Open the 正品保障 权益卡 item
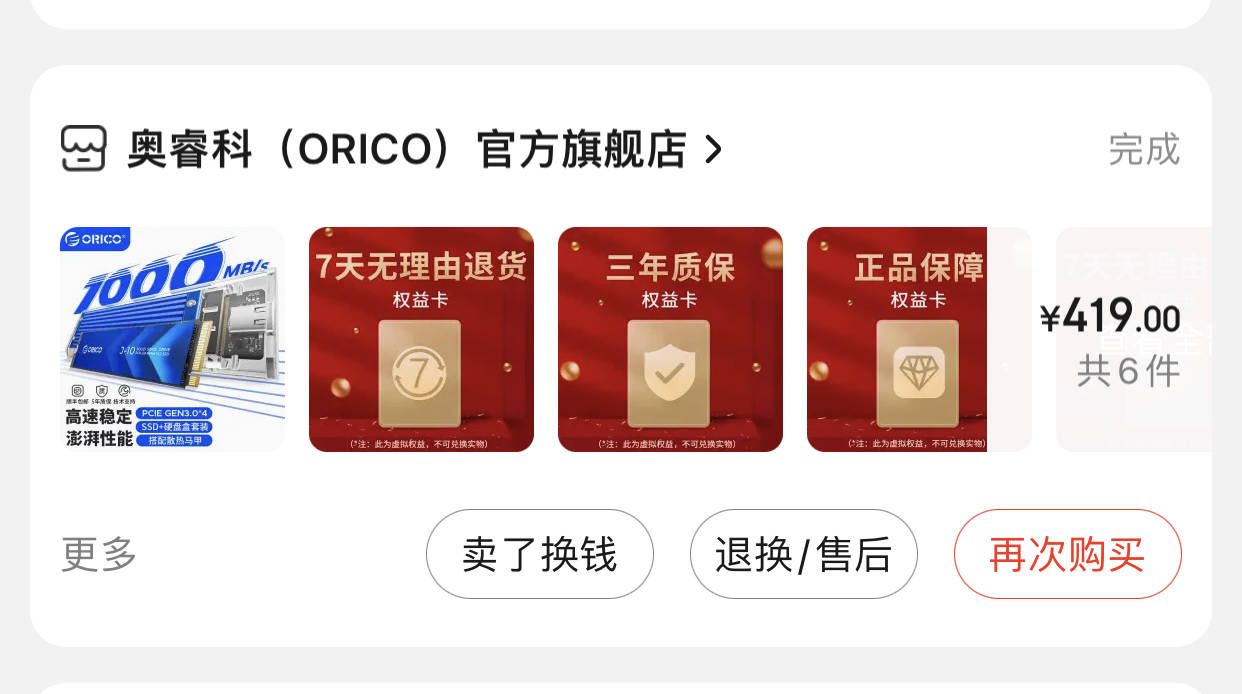The width and height of the screenshot is (1242, 694). pos(897,339)
